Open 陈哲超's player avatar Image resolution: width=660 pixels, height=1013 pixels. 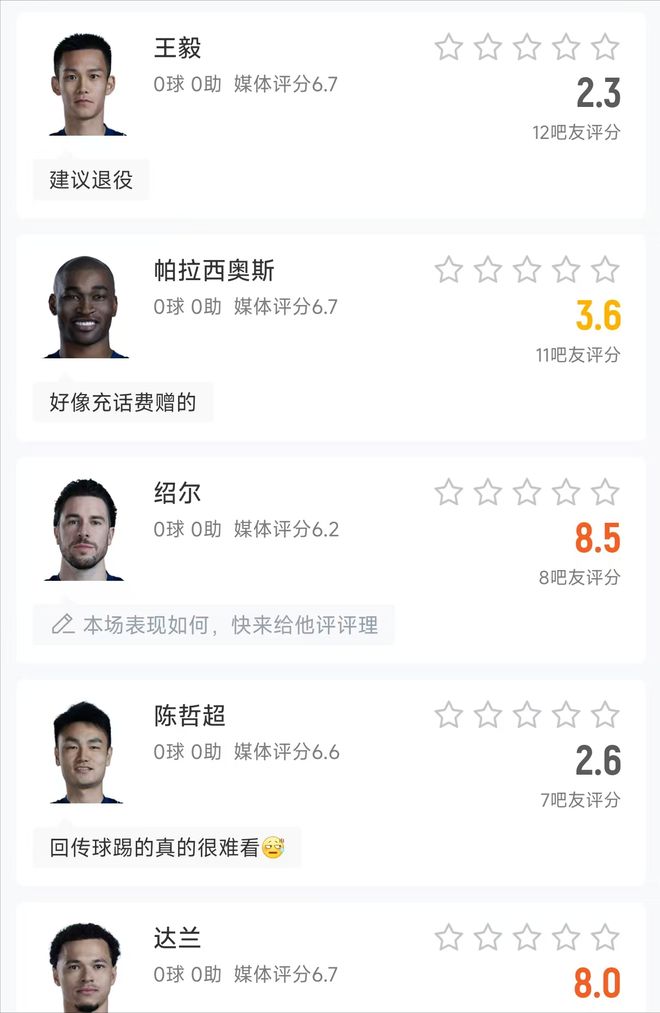pyautogui.click(x=85, y=752)
